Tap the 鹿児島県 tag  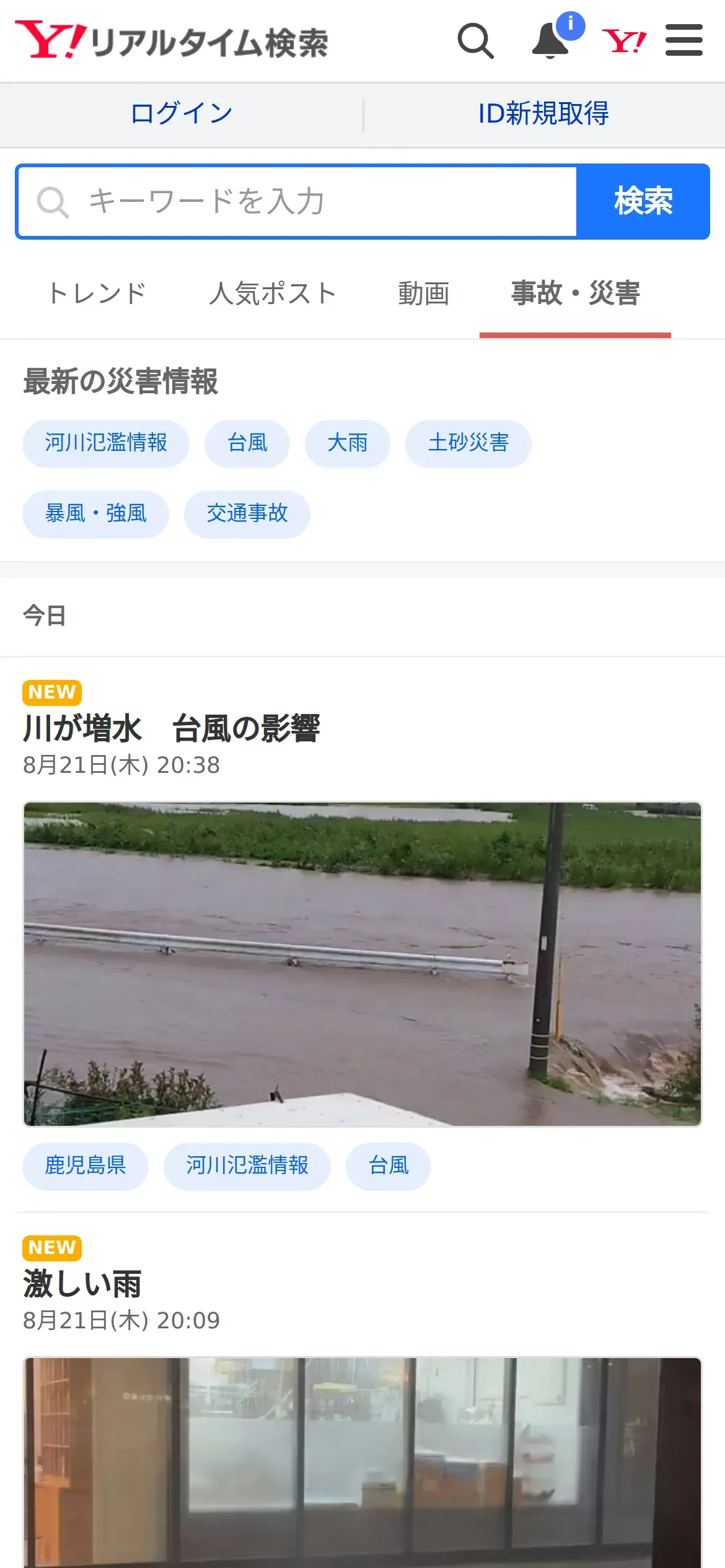click(86, 1166)
